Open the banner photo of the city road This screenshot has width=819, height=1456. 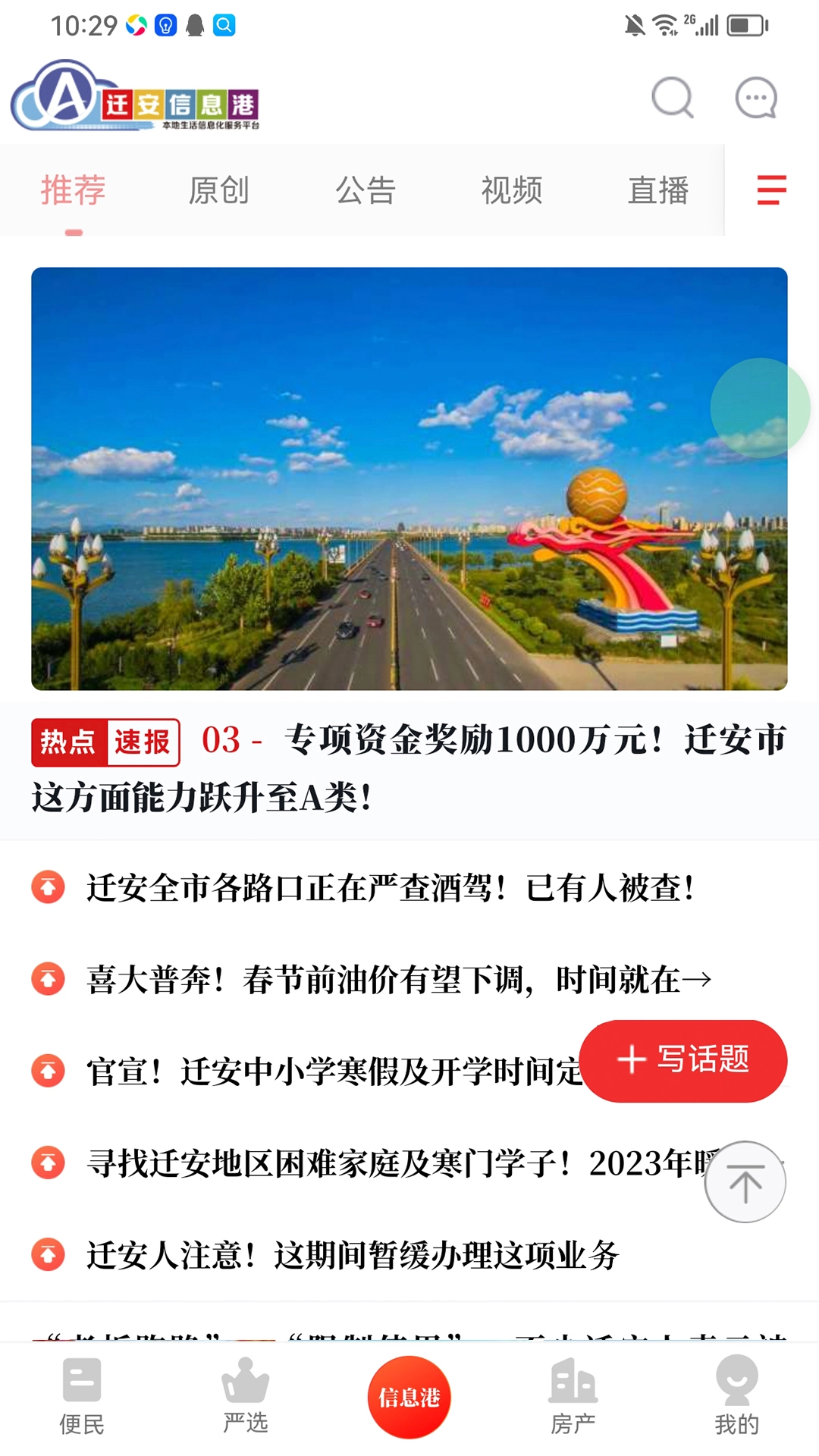coord(409,479)
